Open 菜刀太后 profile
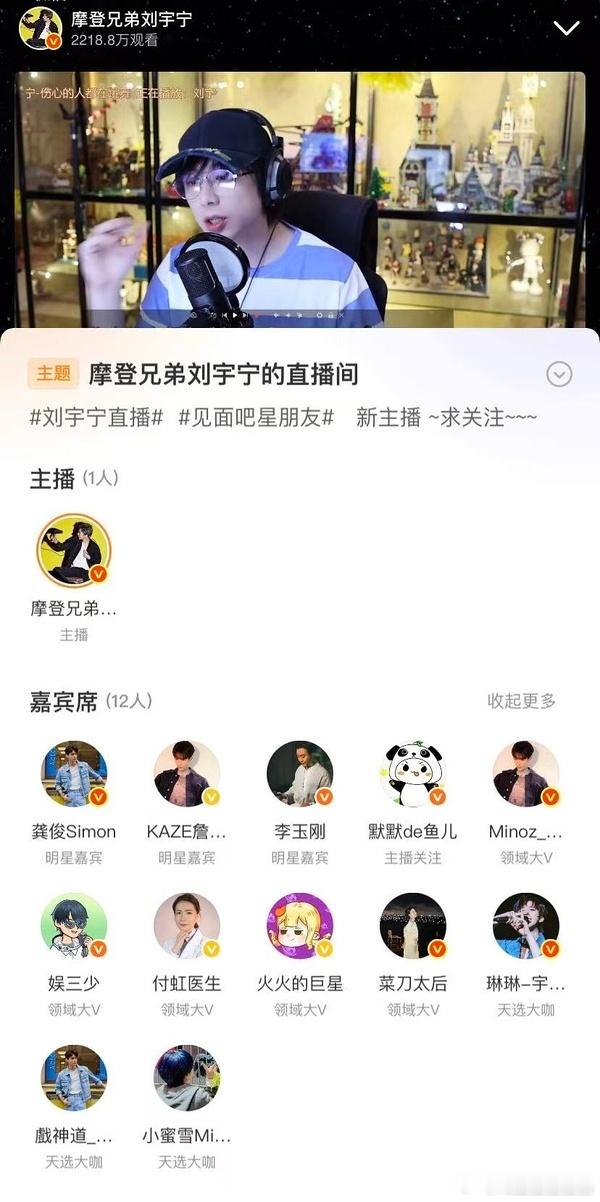Image resolution: width=600 pixels, height=1202 pixels. click(x=413, y=926)
